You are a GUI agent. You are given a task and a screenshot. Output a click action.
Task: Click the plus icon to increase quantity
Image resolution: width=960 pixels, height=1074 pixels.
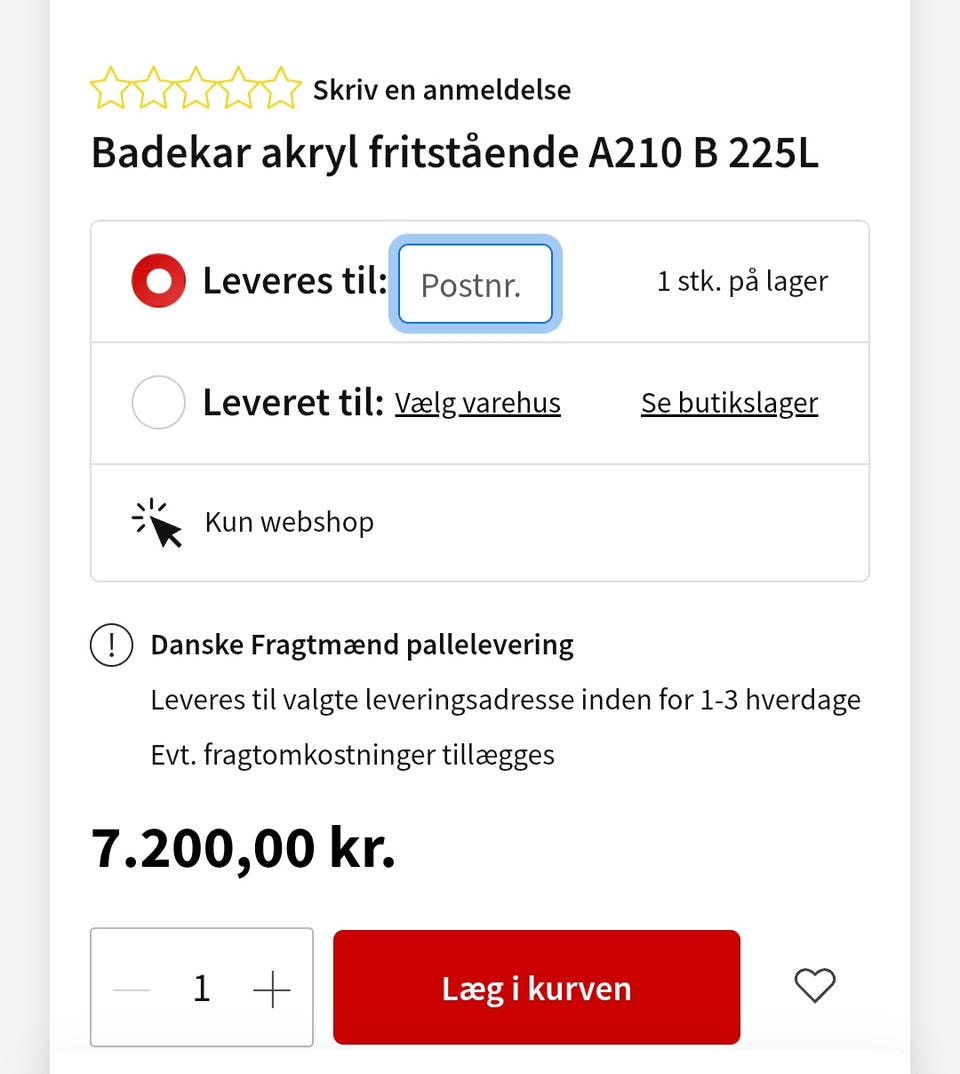pyautogui.click(x=269, y=987)
